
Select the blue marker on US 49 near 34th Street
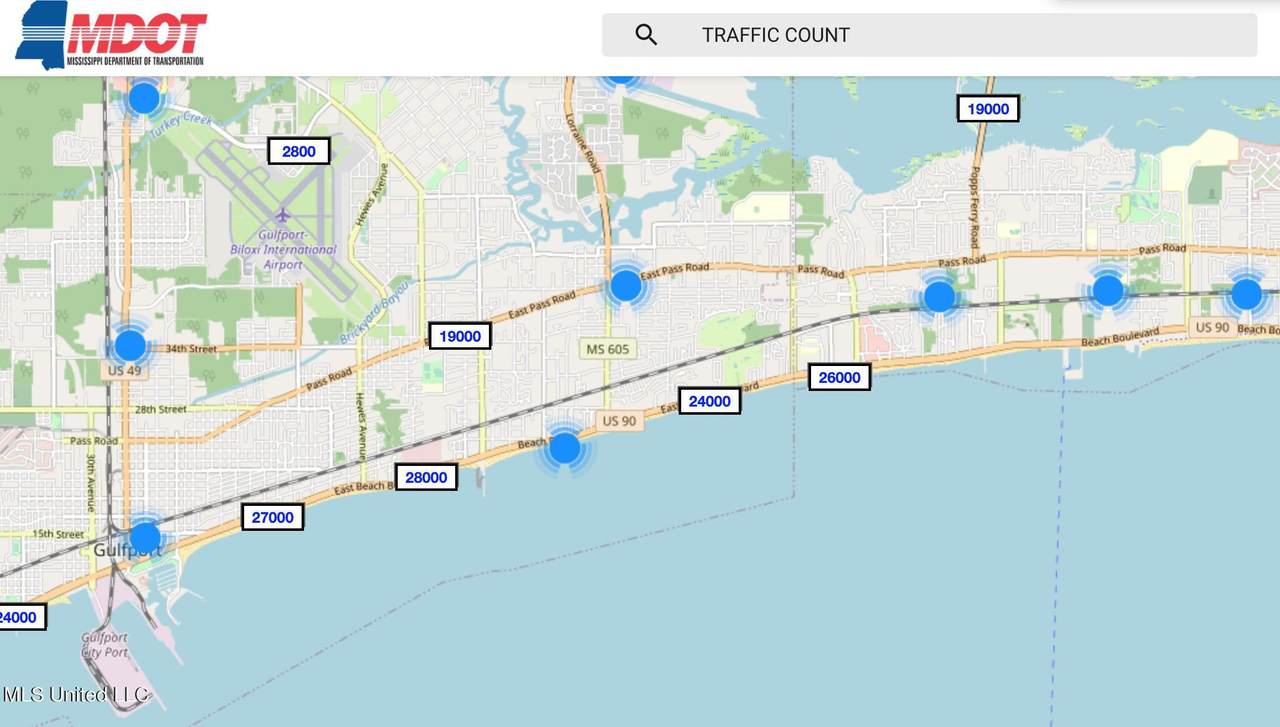(130, 345)
